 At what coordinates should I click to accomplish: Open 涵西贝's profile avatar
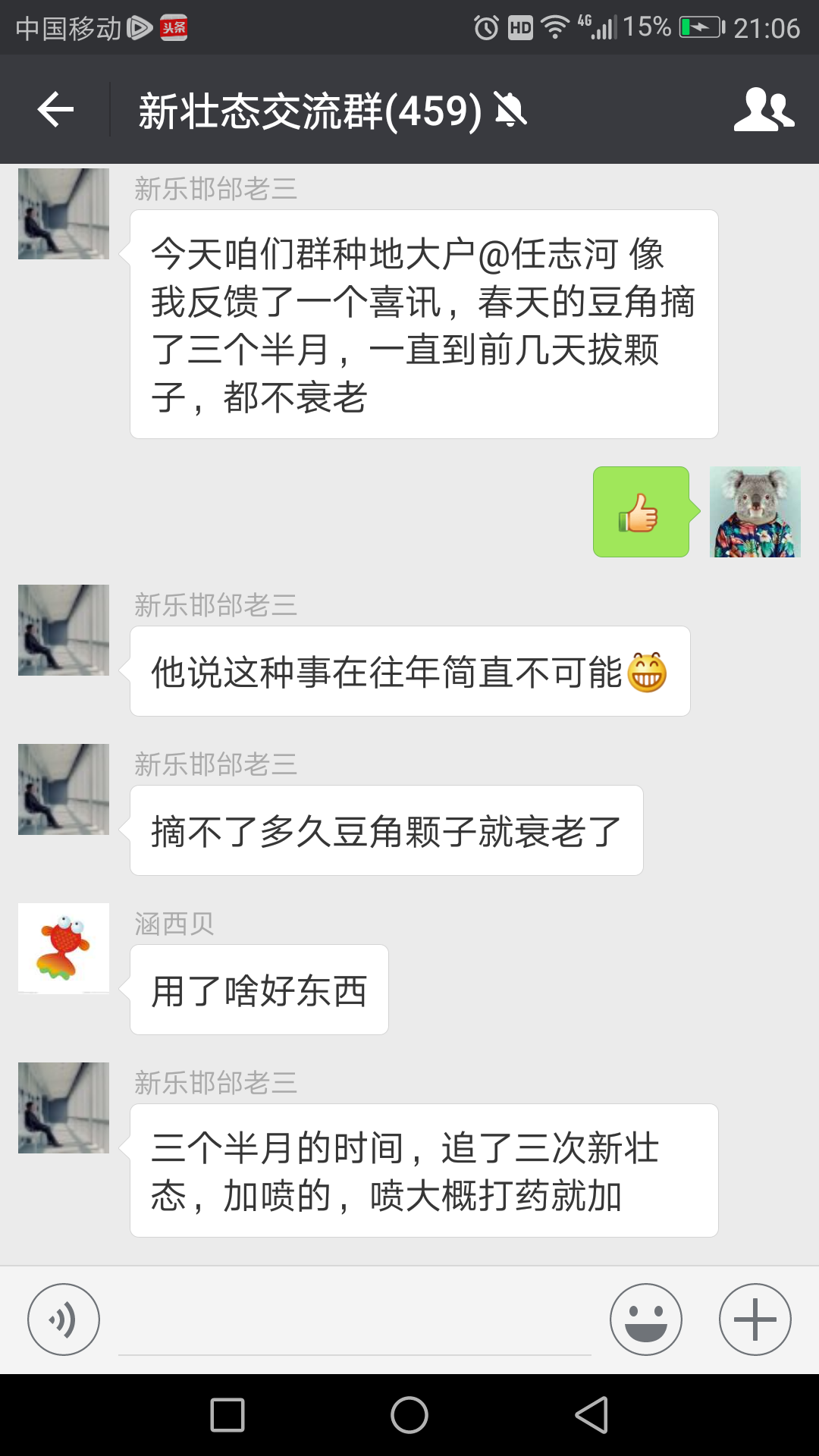(64, 948)
